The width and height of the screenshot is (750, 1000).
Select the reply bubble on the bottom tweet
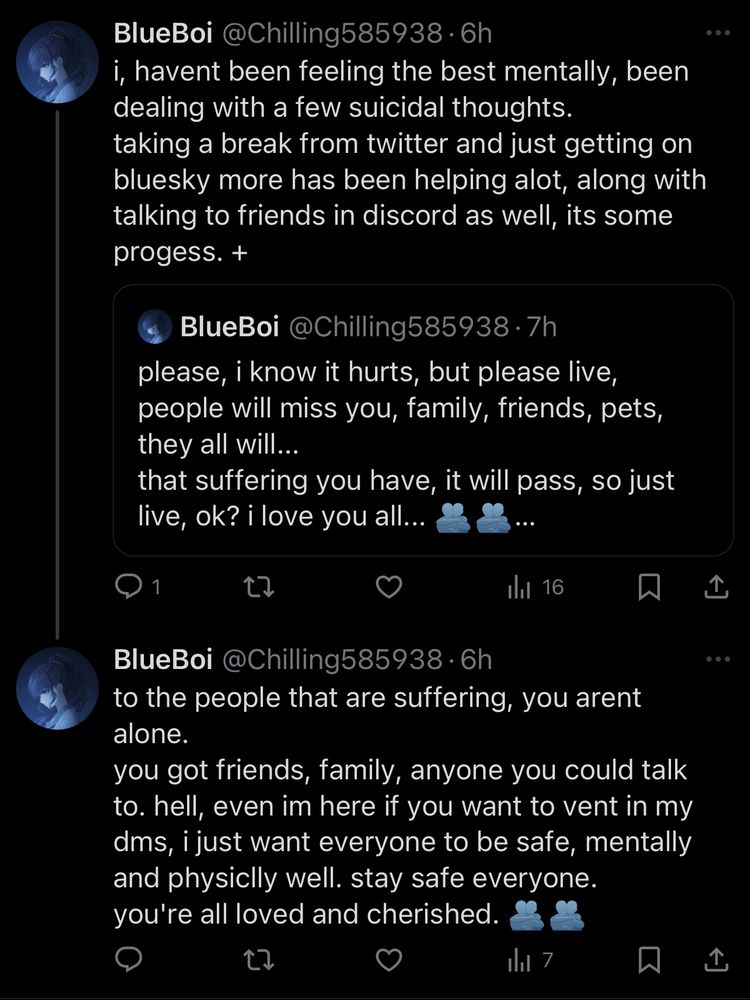coord(127,960)
